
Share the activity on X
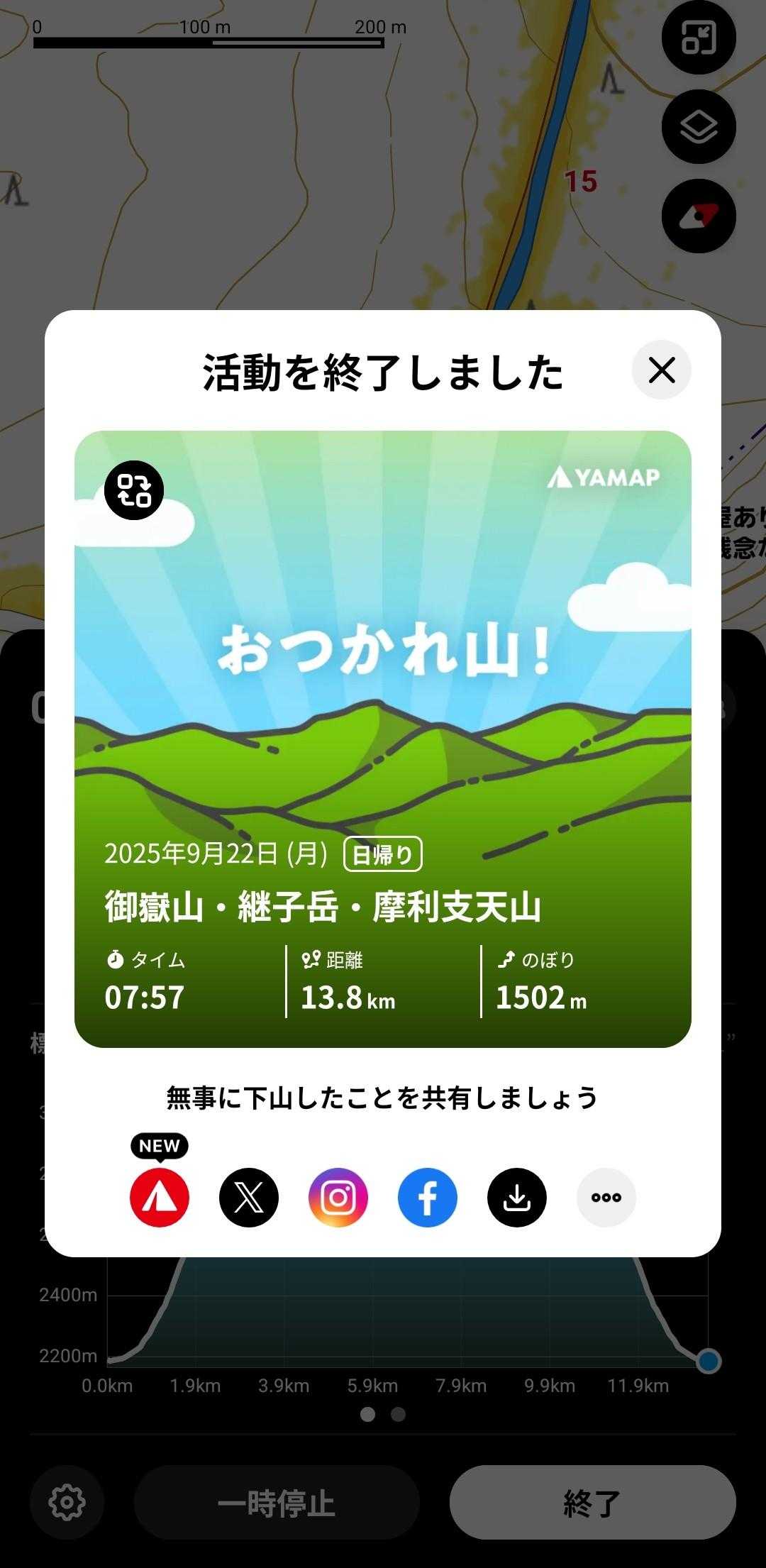click(249, 1198)
